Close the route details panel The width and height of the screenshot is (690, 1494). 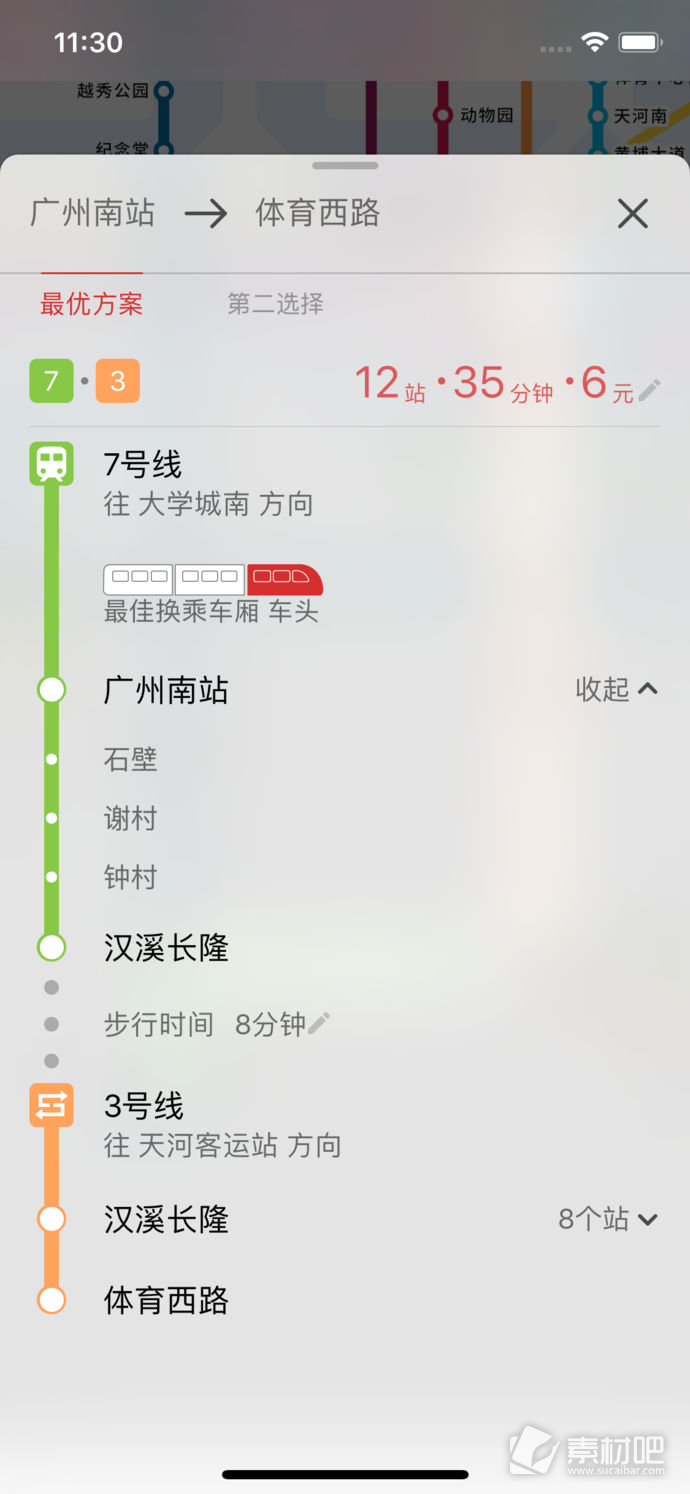coord(632,213)
